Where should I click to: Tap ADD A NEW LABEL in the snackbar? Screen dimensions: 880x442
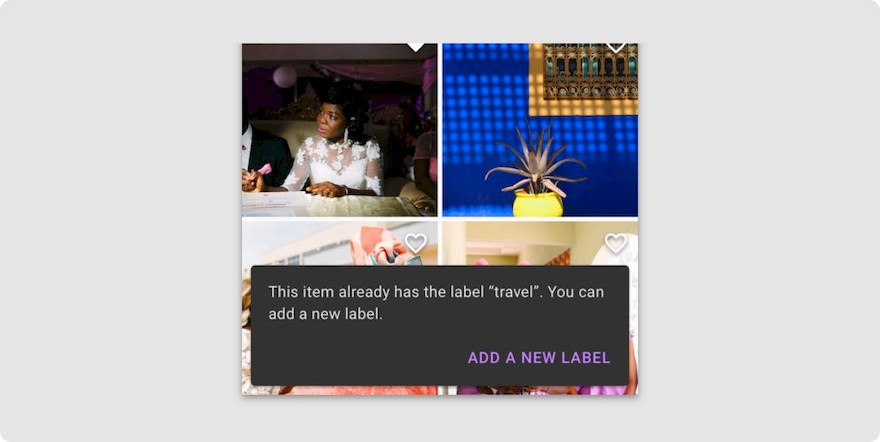(538, 358)
